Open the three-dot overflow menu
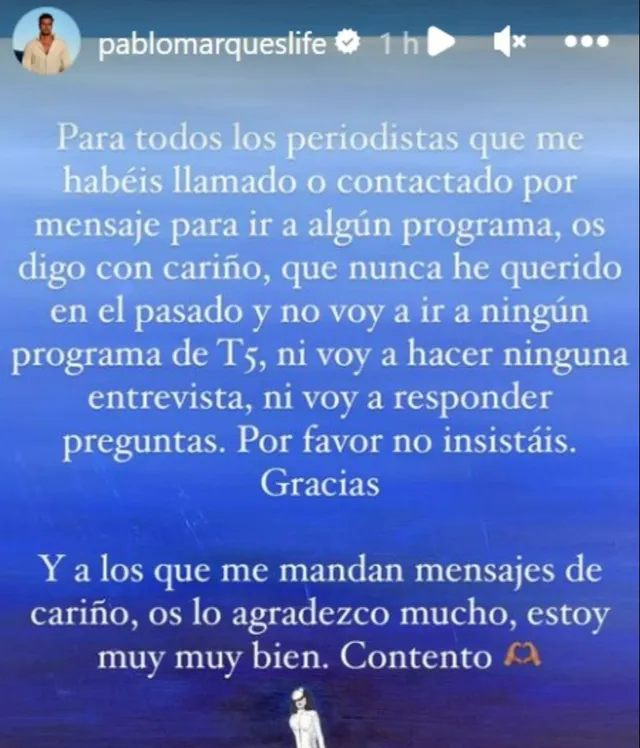 coord(587,43)
